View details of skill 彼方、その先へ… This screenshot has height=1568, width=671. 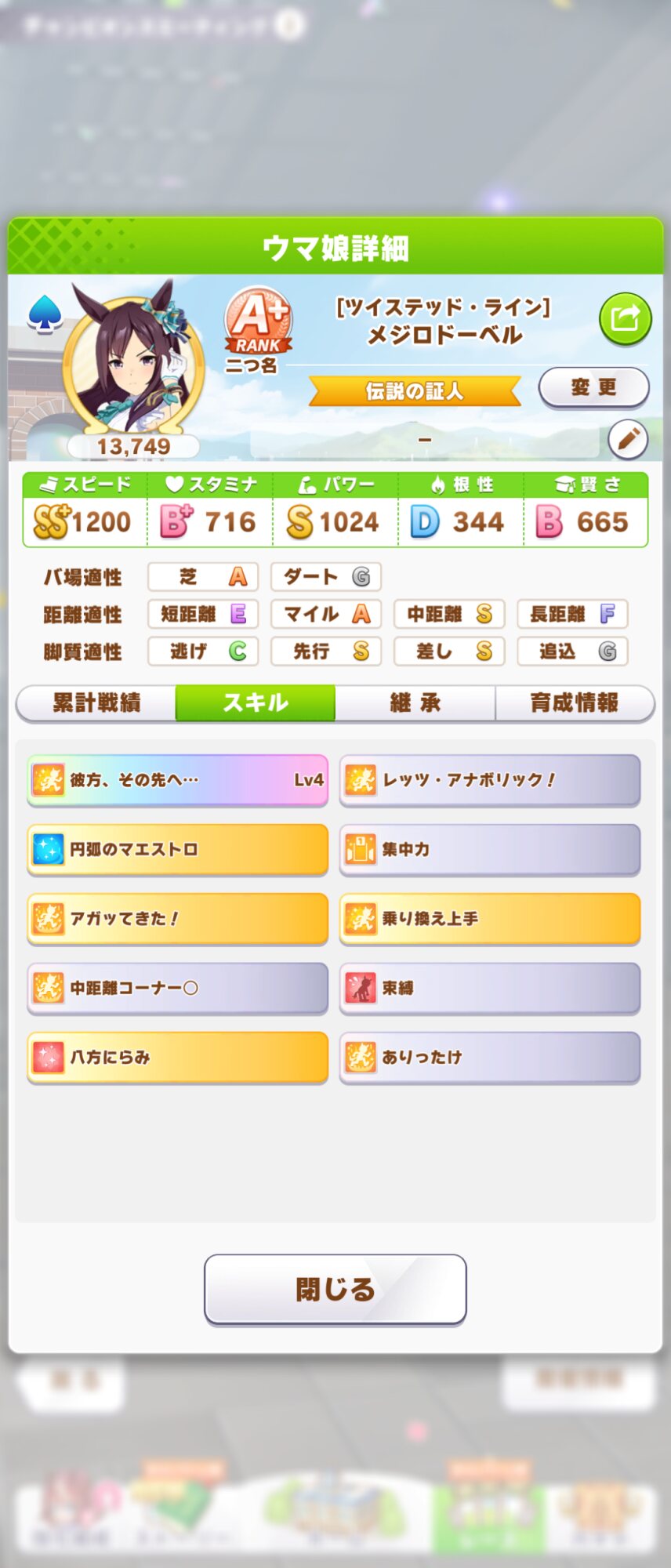177,780
